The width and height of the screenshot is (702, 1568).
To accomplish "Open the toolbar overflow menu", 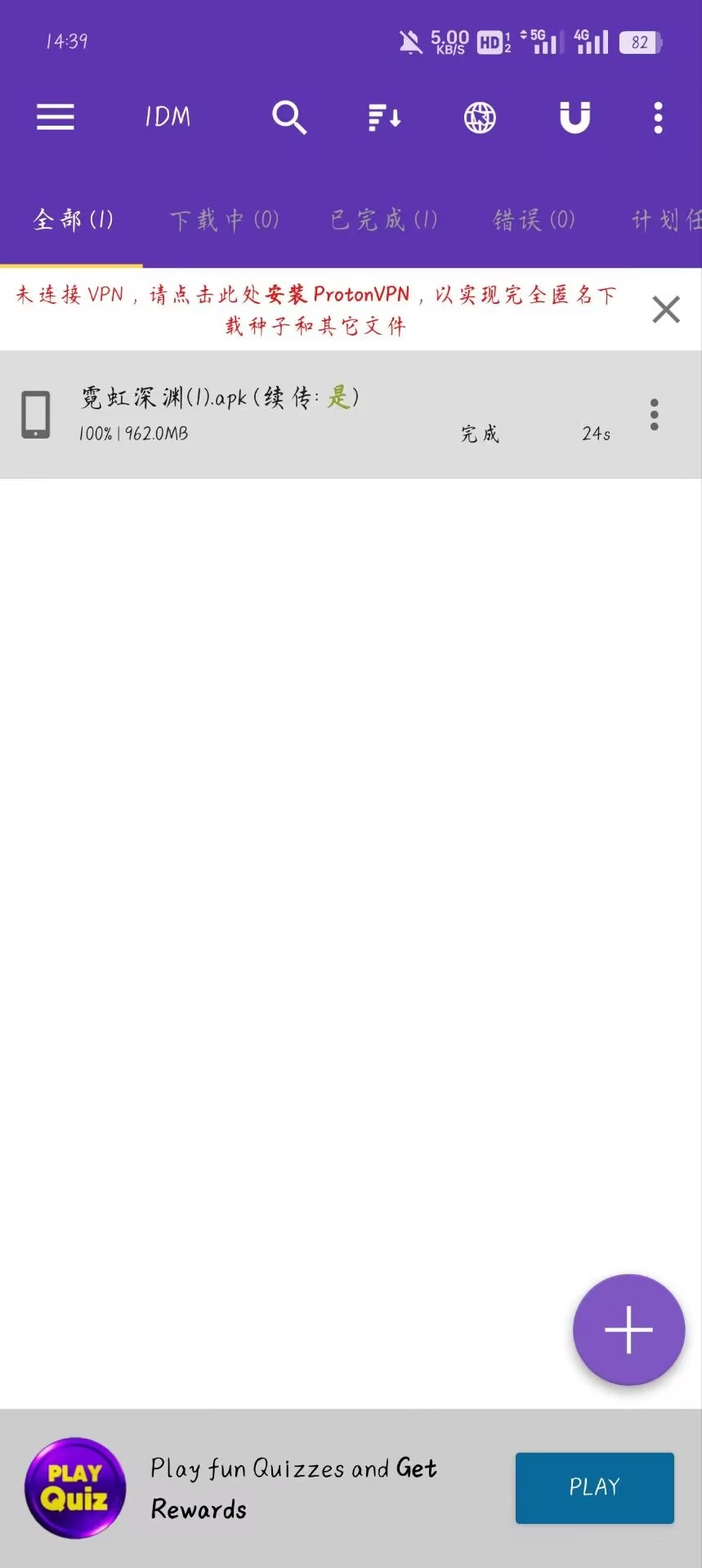I will (659, 118).
